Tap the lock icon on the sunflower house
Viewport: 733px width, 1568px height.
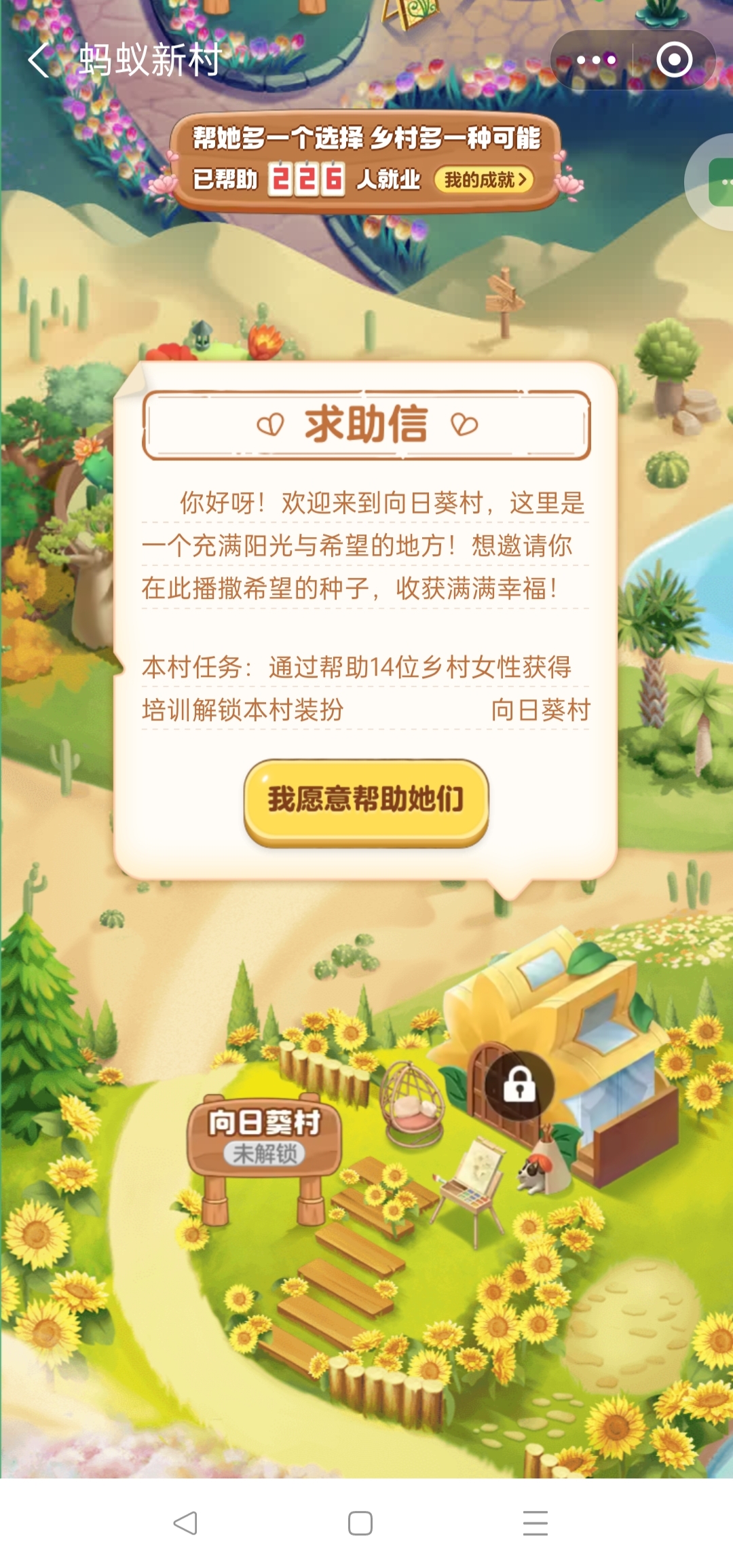pos(519,1085)
